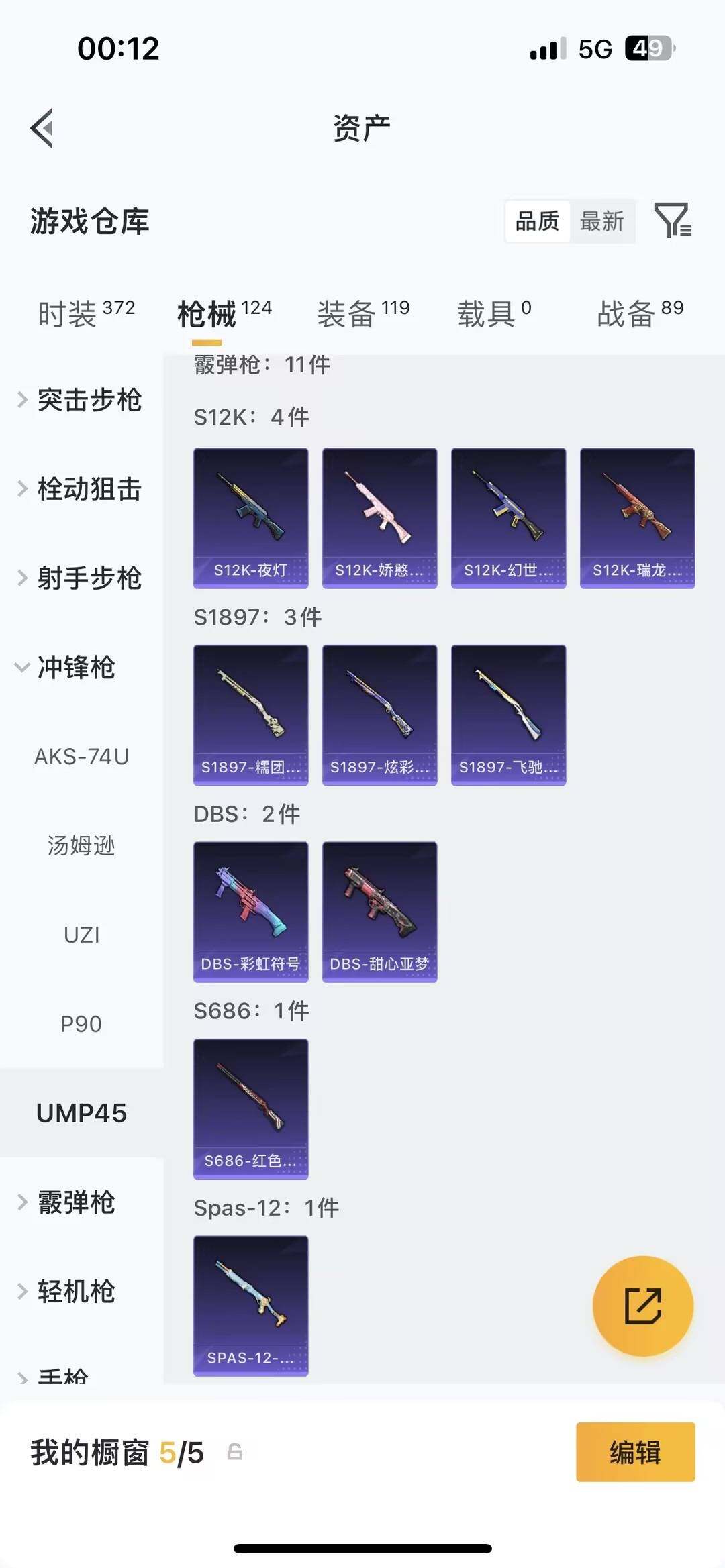Click the back arrow to leave 资产 page
Screen dimensions: 725x1568
coord(43,129)
